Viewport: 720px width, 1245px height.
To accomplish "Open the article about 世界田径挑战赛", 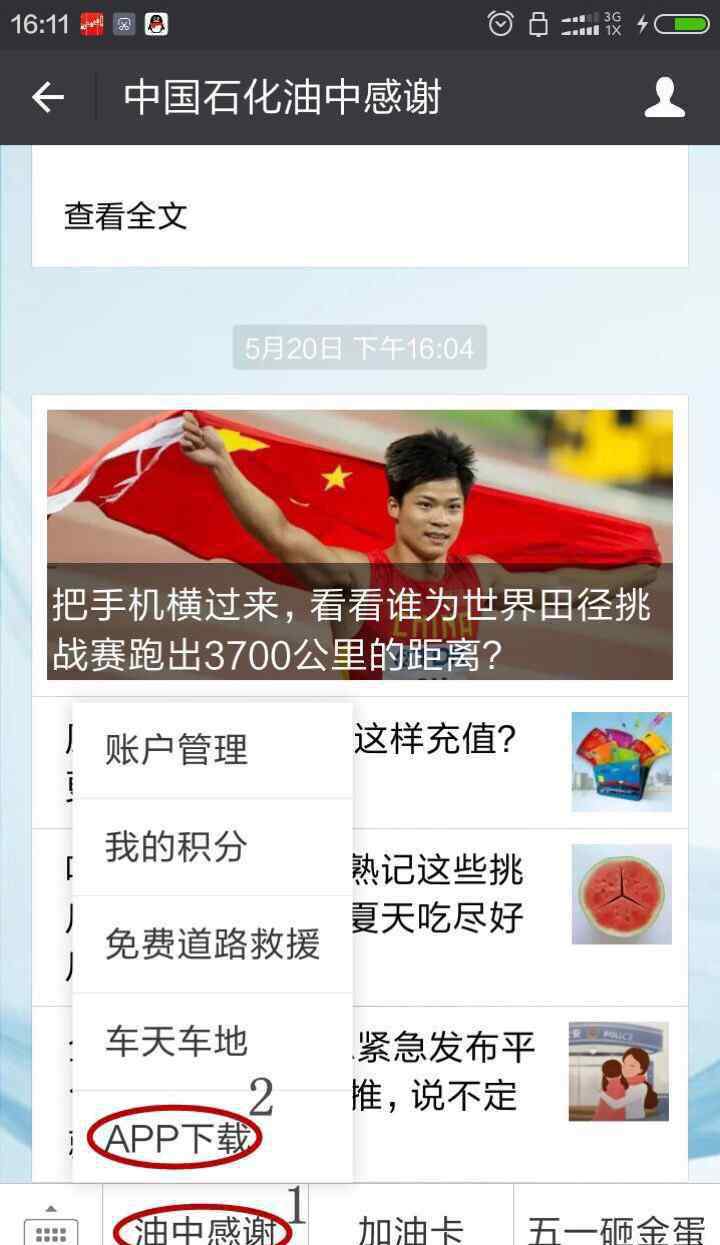I will [360, 545].
